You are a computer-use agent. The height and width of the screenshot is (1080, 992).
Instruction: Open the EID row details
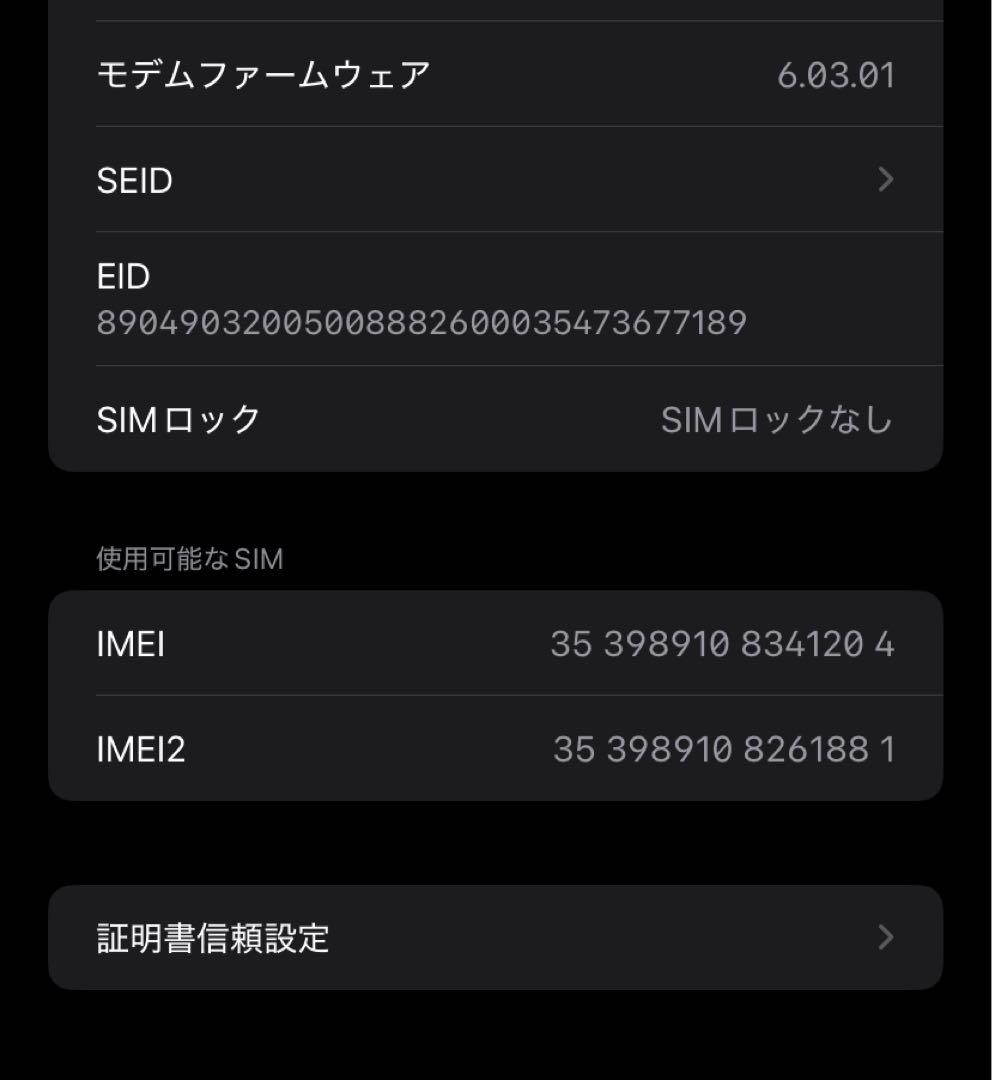click(x=496, y=298)
